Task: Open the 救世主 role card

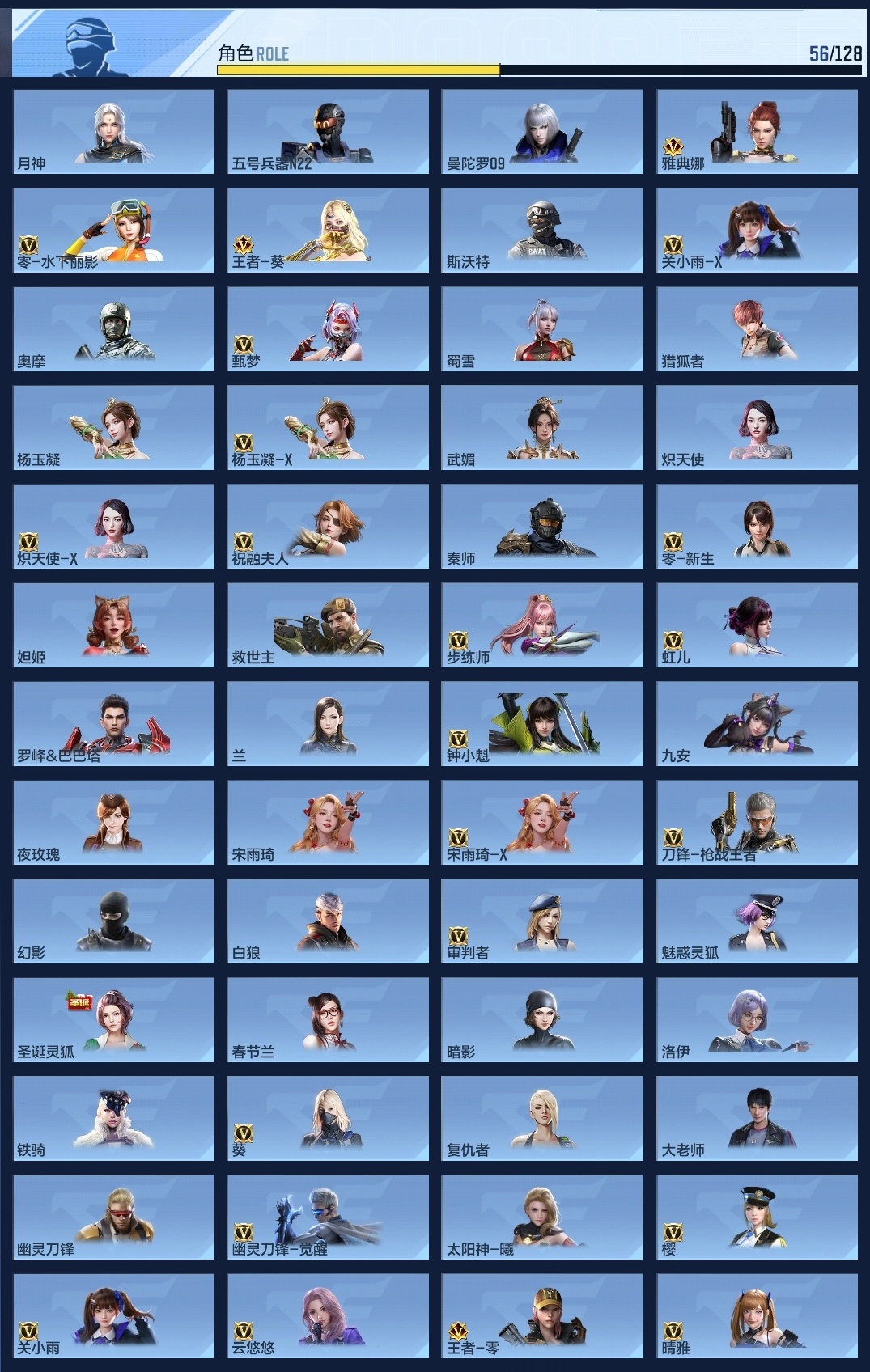Action: pyautogui.click(x=328, y=625)
